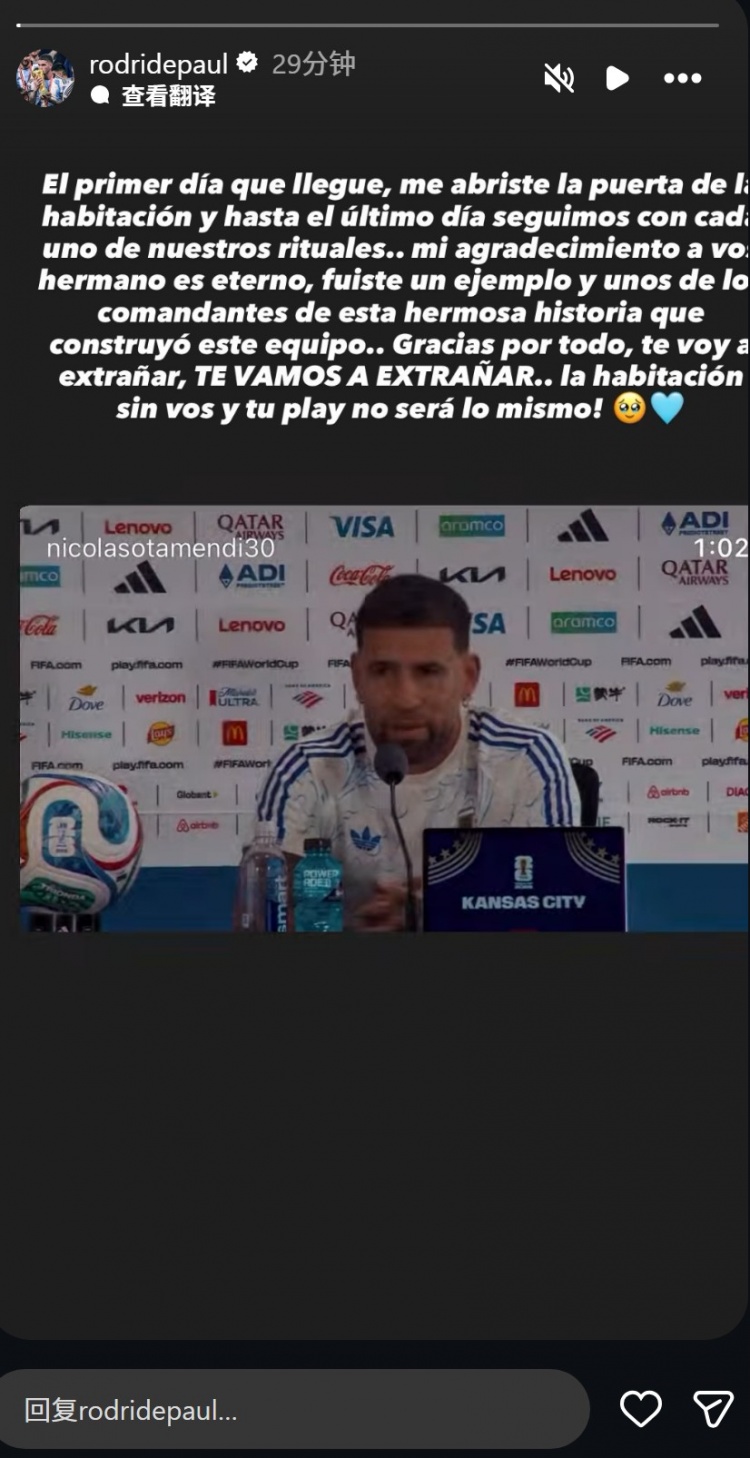Tap the reply to rodridepaul field
The image size is (750, 1458).
[294, 1410]
